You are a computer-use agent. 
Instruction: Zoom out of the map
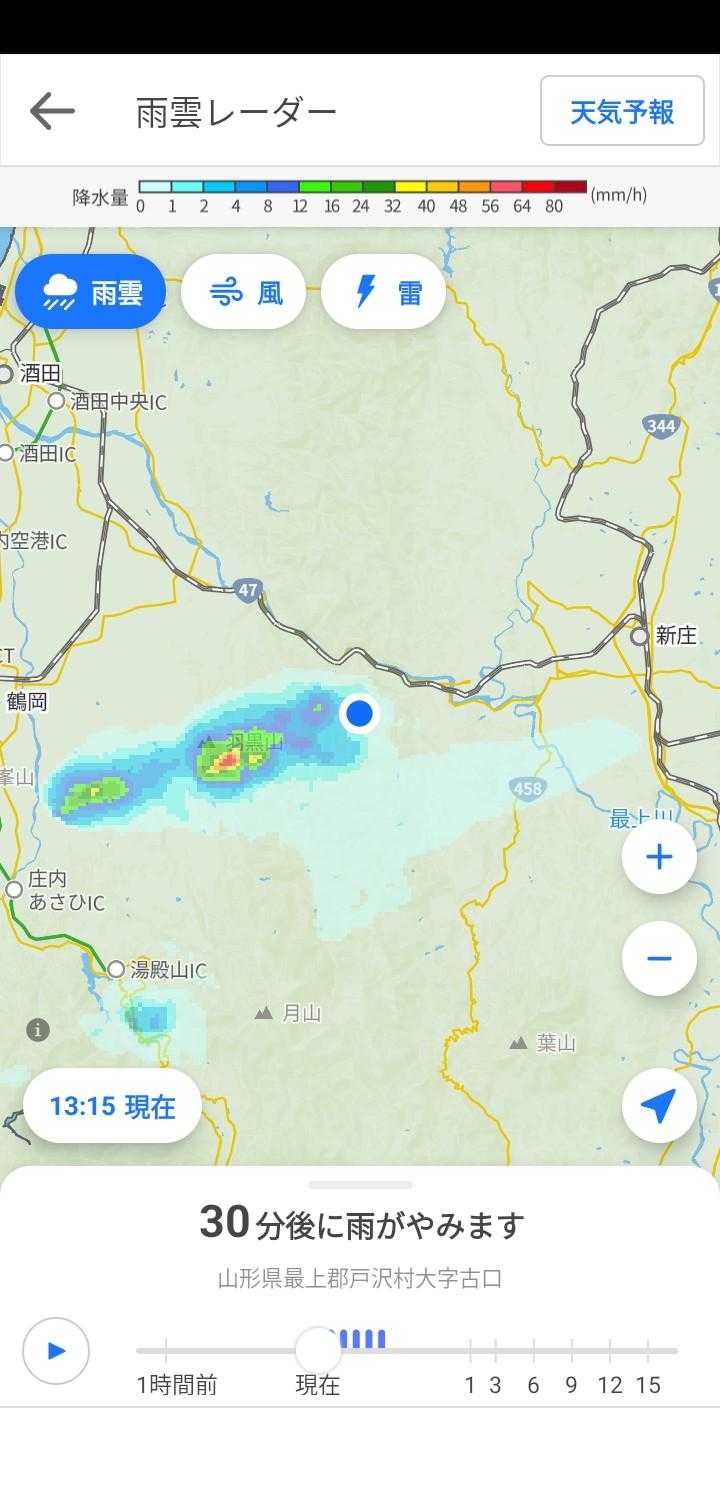click(x=659, y=958)
